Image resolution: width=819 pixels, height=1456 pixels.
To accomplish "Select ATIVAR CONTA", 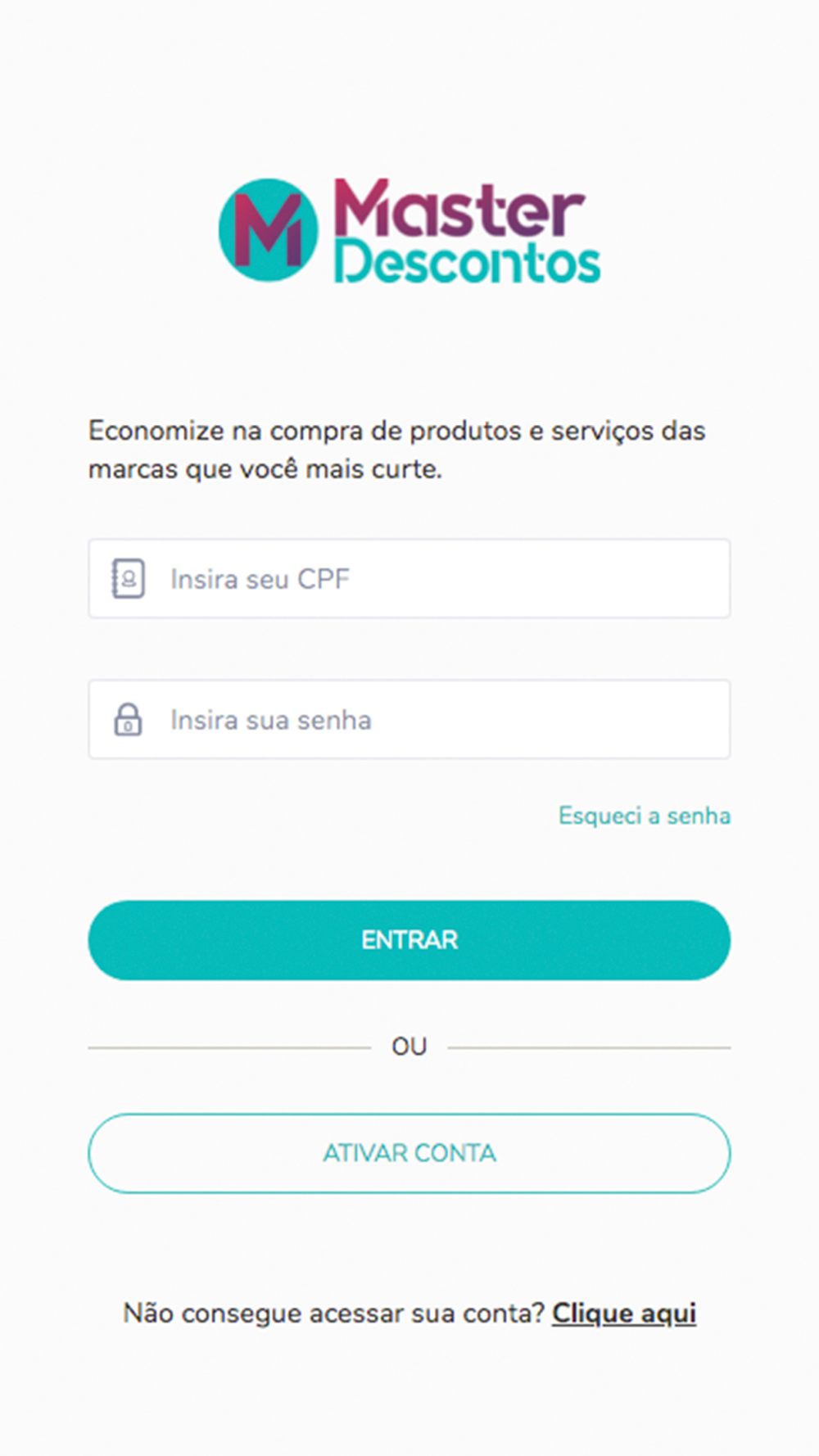I will point(409,1153).
